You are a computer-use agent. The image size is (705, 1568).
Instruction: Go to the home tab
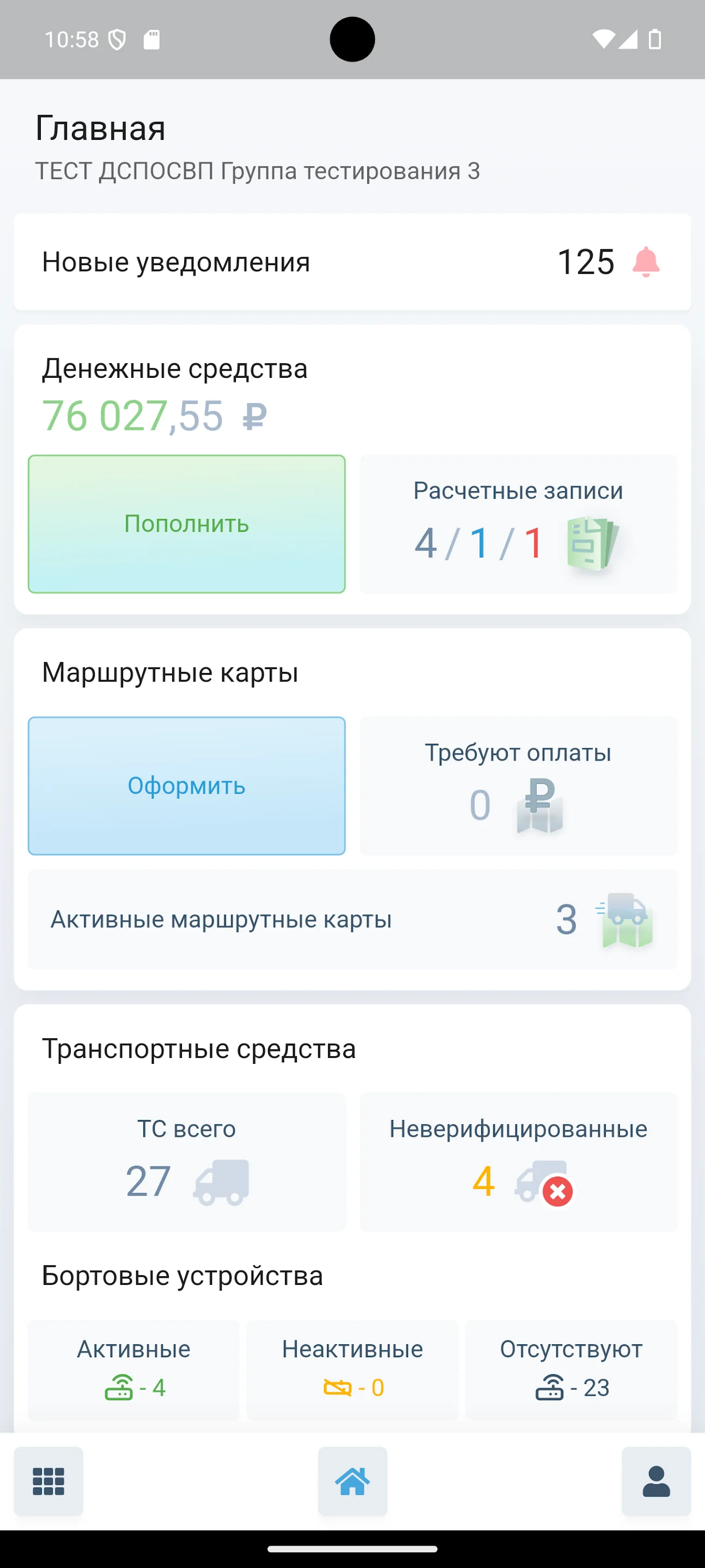(352, 1481)
